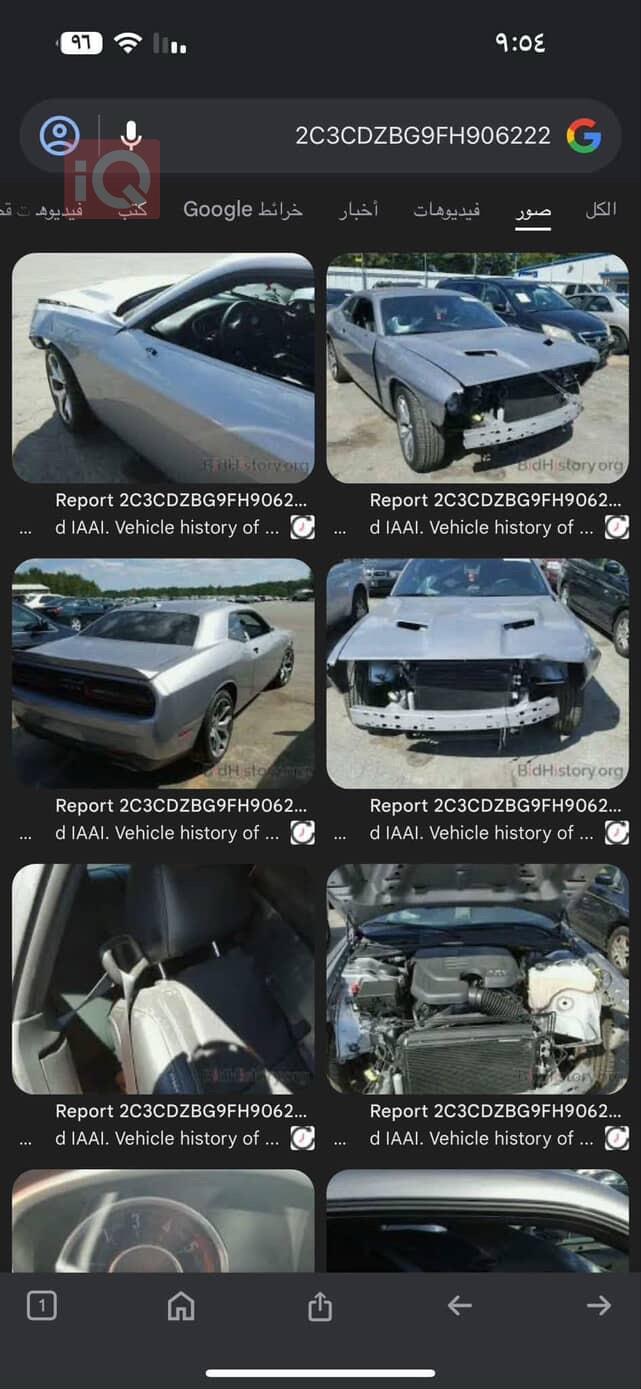Start voice search with the microphone
This screenshot has width=641, height=1389.
pos(130,136)
